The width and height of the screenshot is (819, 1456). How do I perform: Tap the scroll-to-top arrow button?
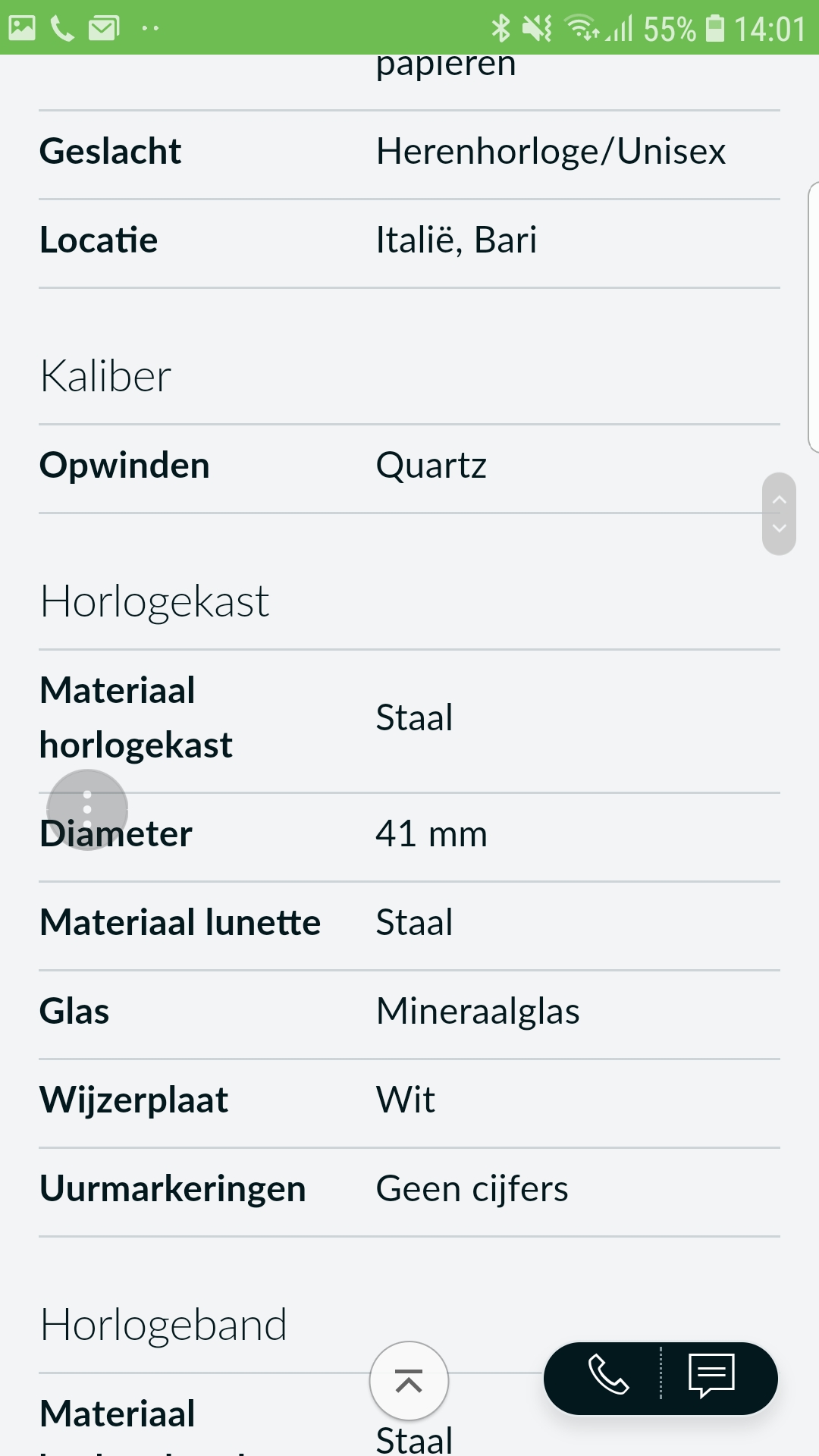(409, 1381)
